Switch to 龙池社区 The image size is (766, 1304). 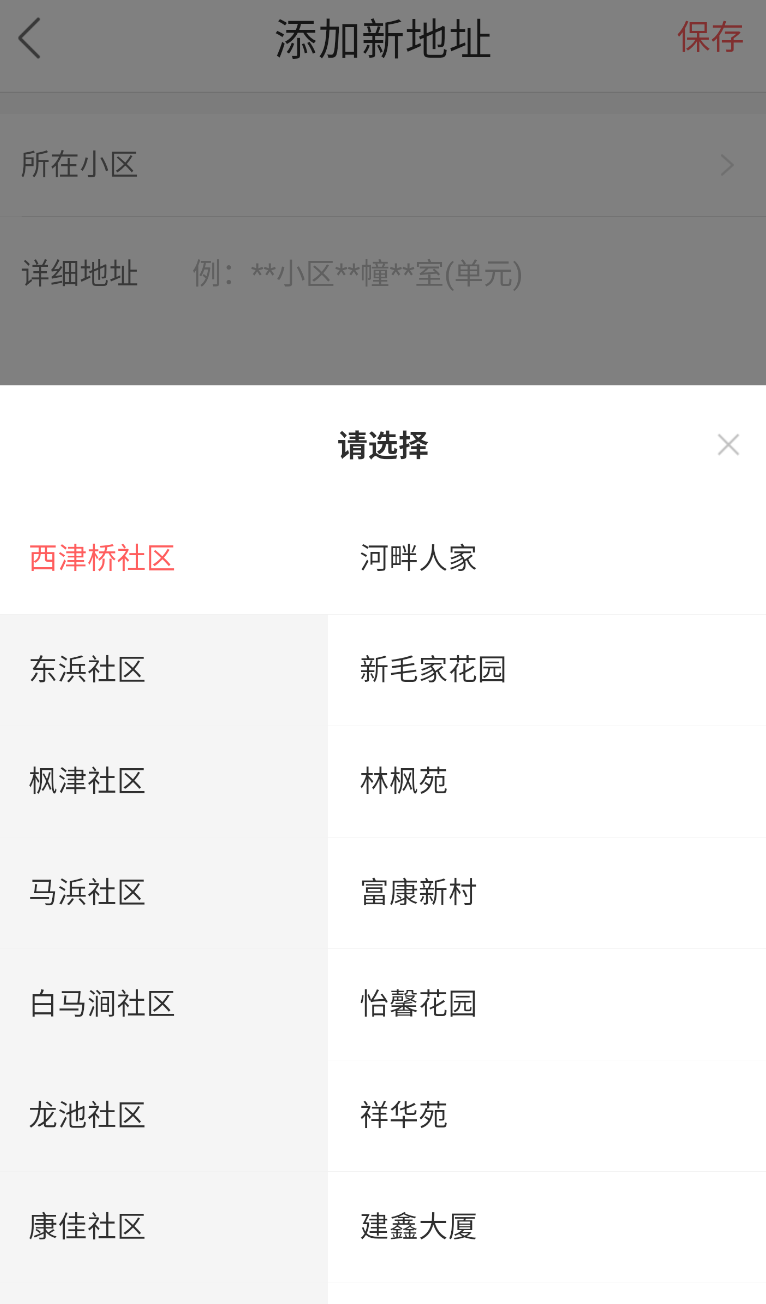tap(164, 1115)
